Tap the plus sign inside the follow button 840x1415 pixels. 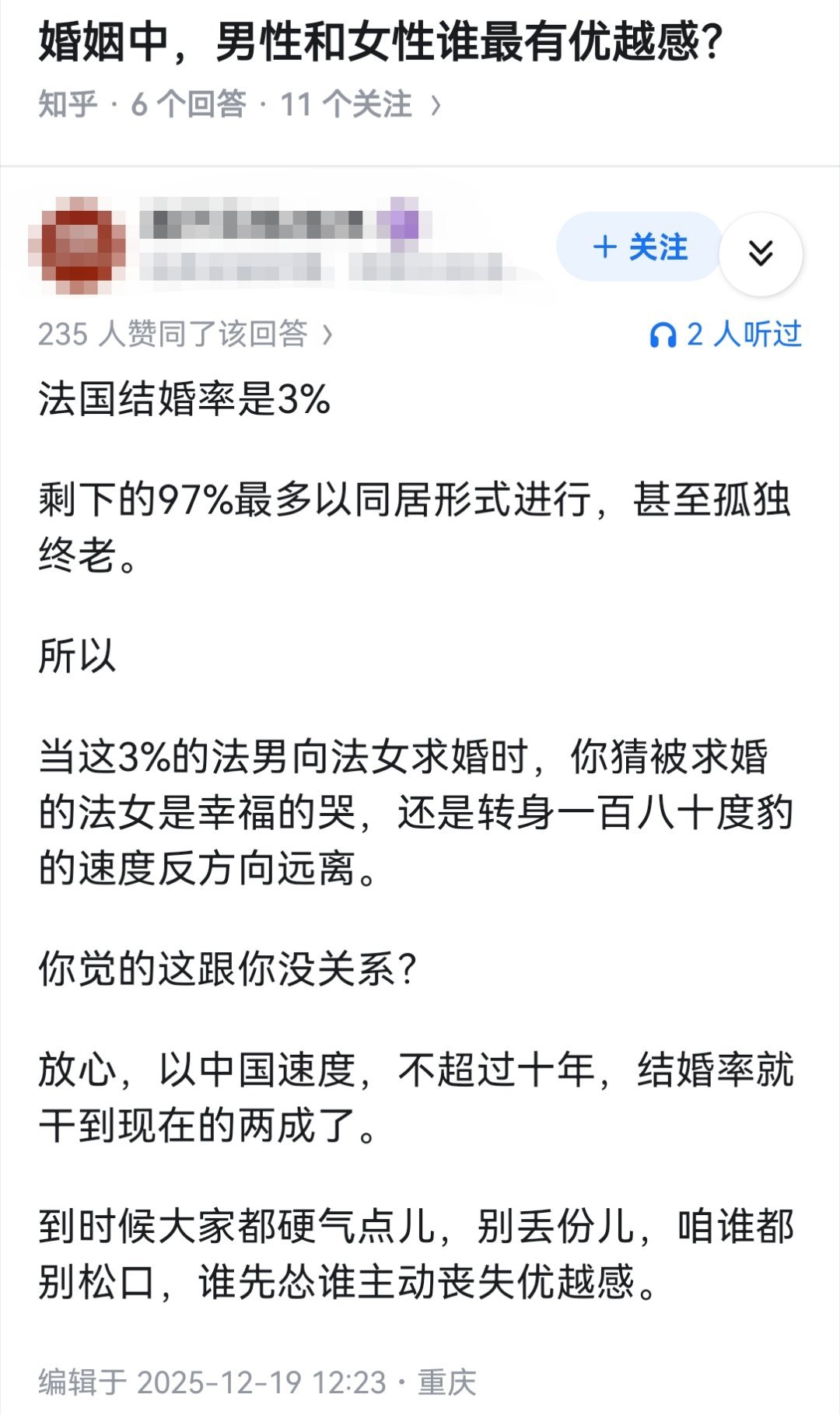coord(603,249)
